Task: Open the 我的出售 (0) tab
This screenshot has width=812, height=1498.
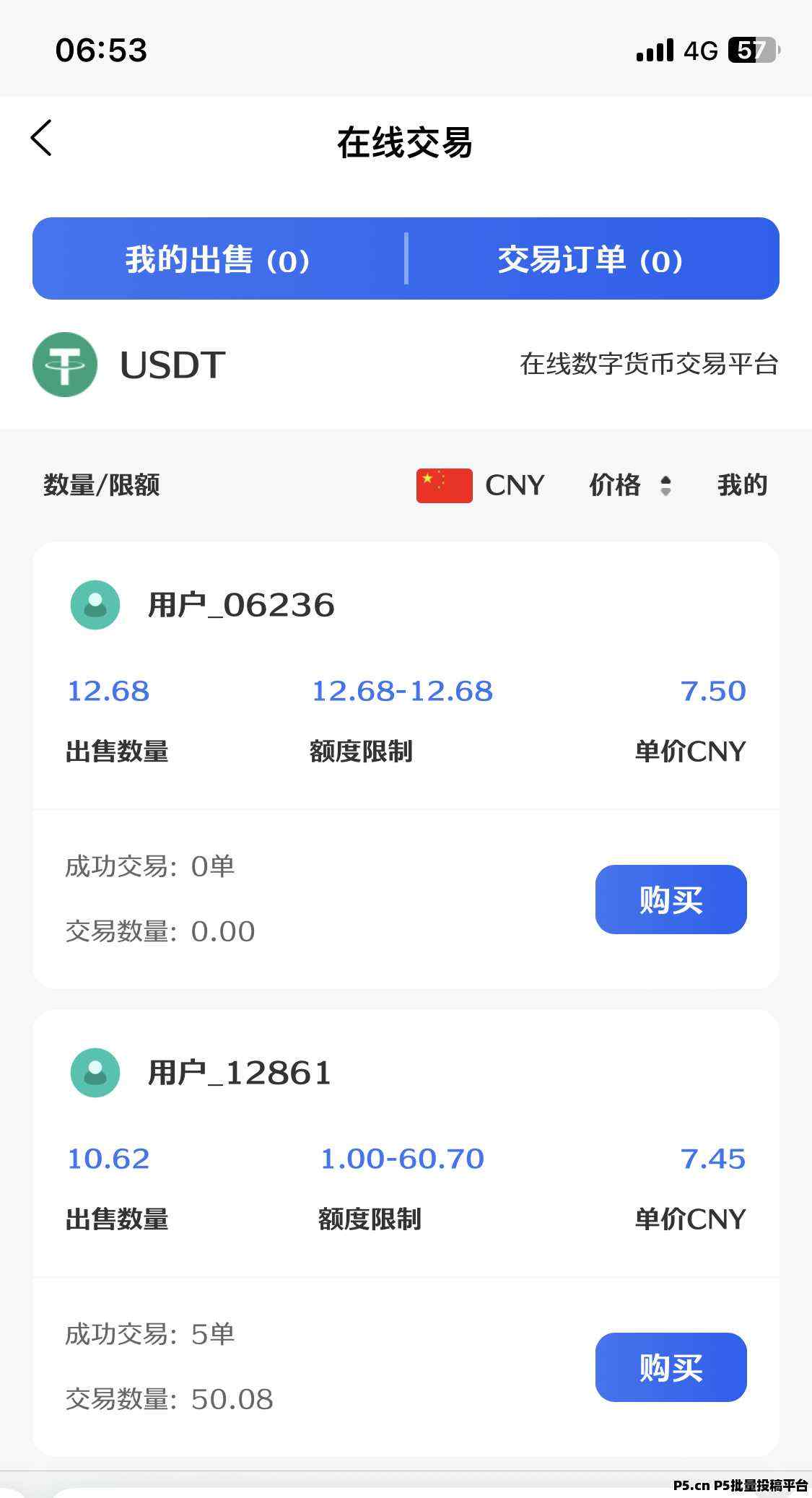Action: [219, 259]
